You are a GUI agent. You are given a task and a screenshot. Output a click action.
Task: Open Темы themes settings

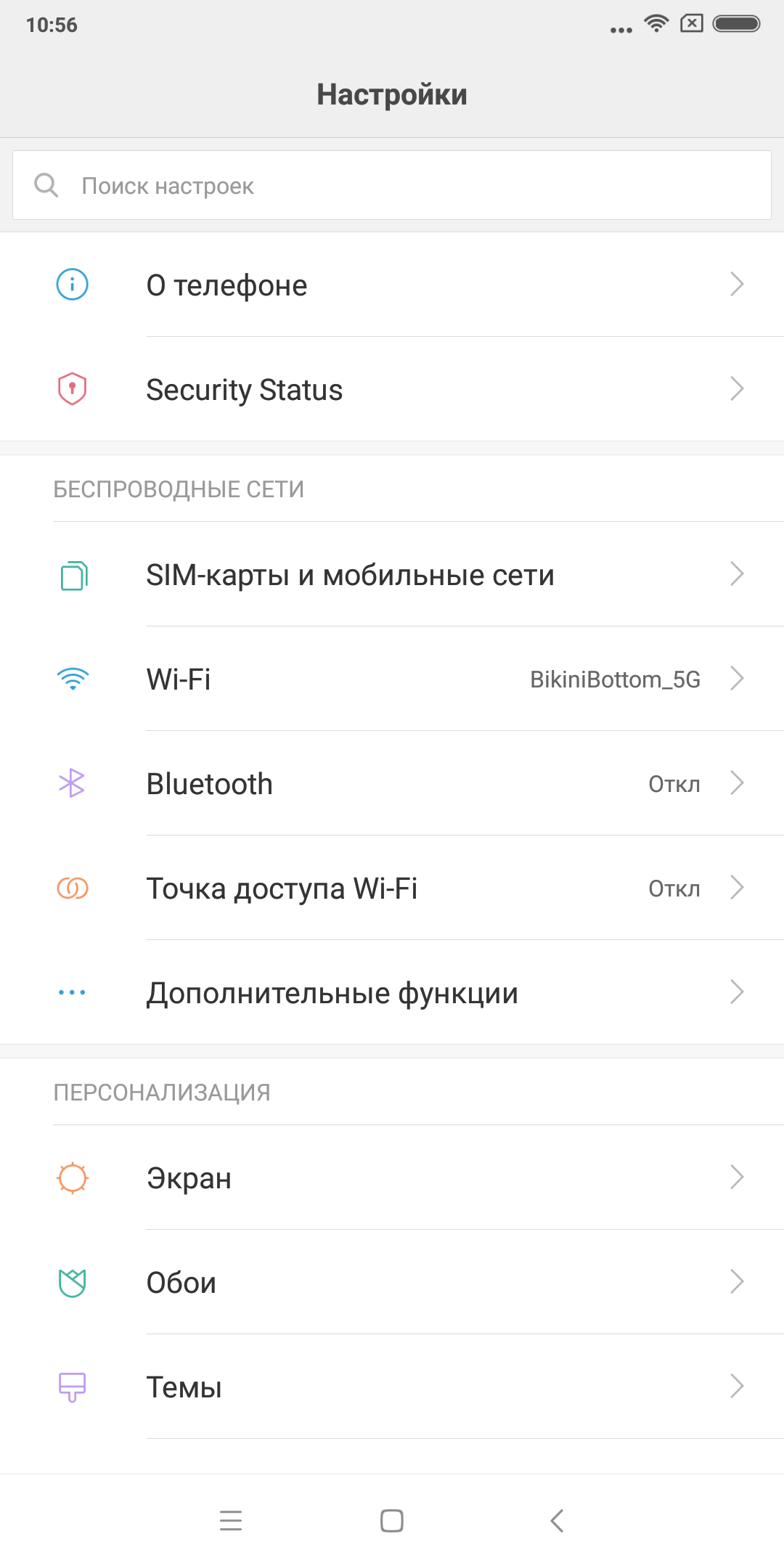392,1387
